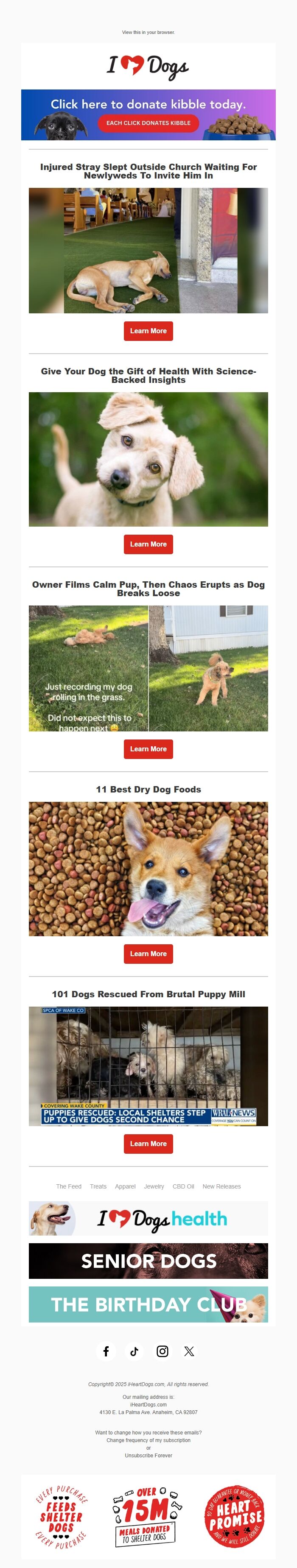Tap the donate kibble banner
Viewport: 297px width, 1568px height.
[x=148, y=115]
